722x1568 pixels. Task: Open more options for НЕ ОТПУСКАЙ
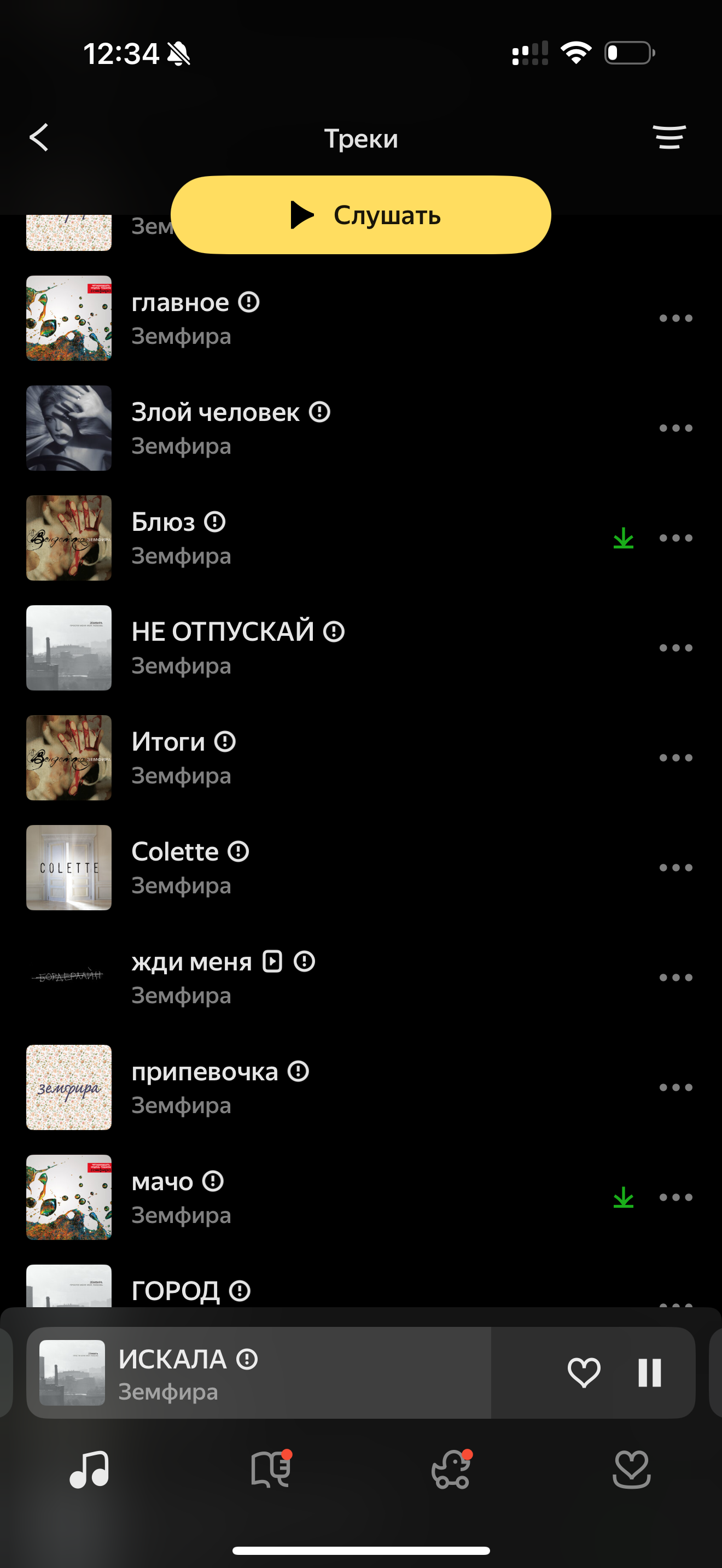(x=676, y=648)
